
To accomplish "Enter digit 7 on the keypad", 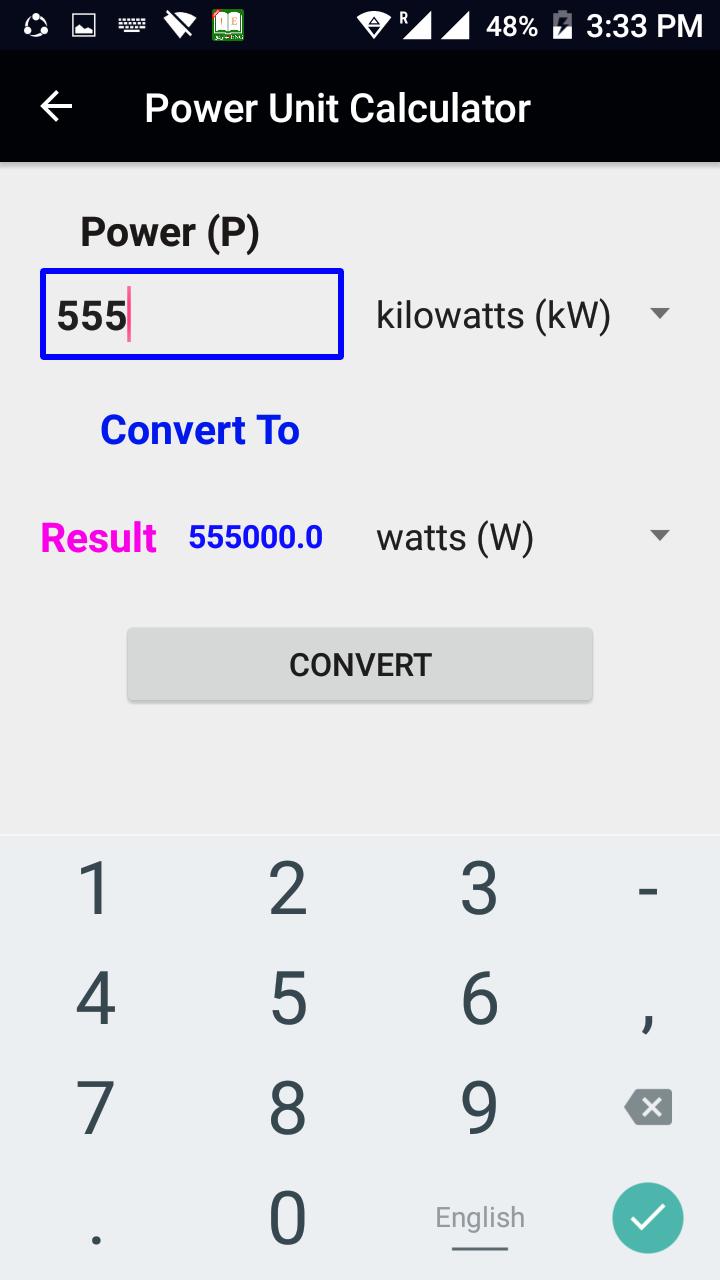I will pyautogui.click(x=96, y=1108).
